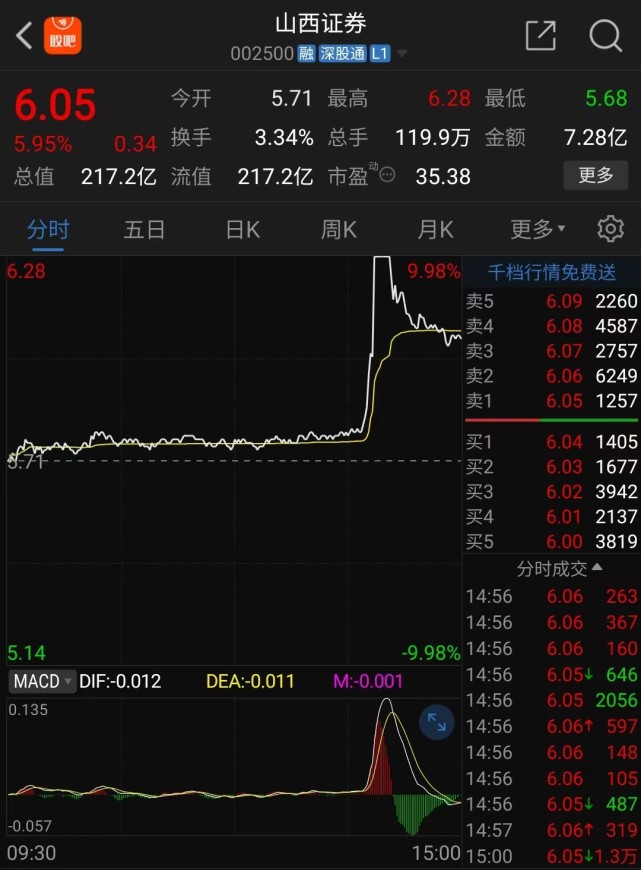Select the 周K chart tab
The height and width of the screenshot is (870, 641).
338,230
